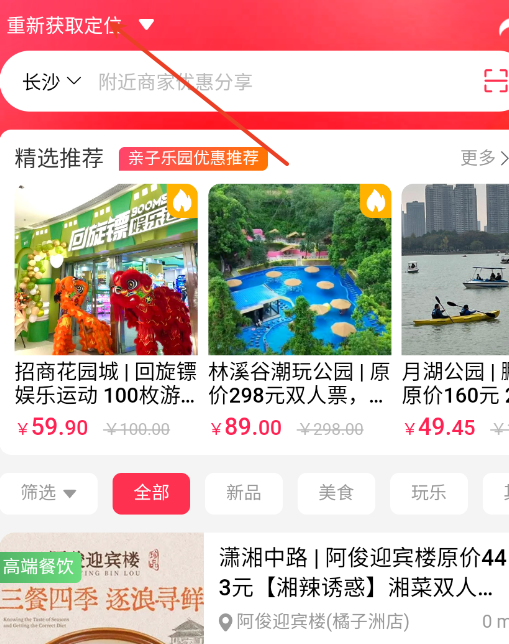Expand the 筛选 filter dropdown
This screenshot has width=509, height=644.
click(x=48, y=493)
